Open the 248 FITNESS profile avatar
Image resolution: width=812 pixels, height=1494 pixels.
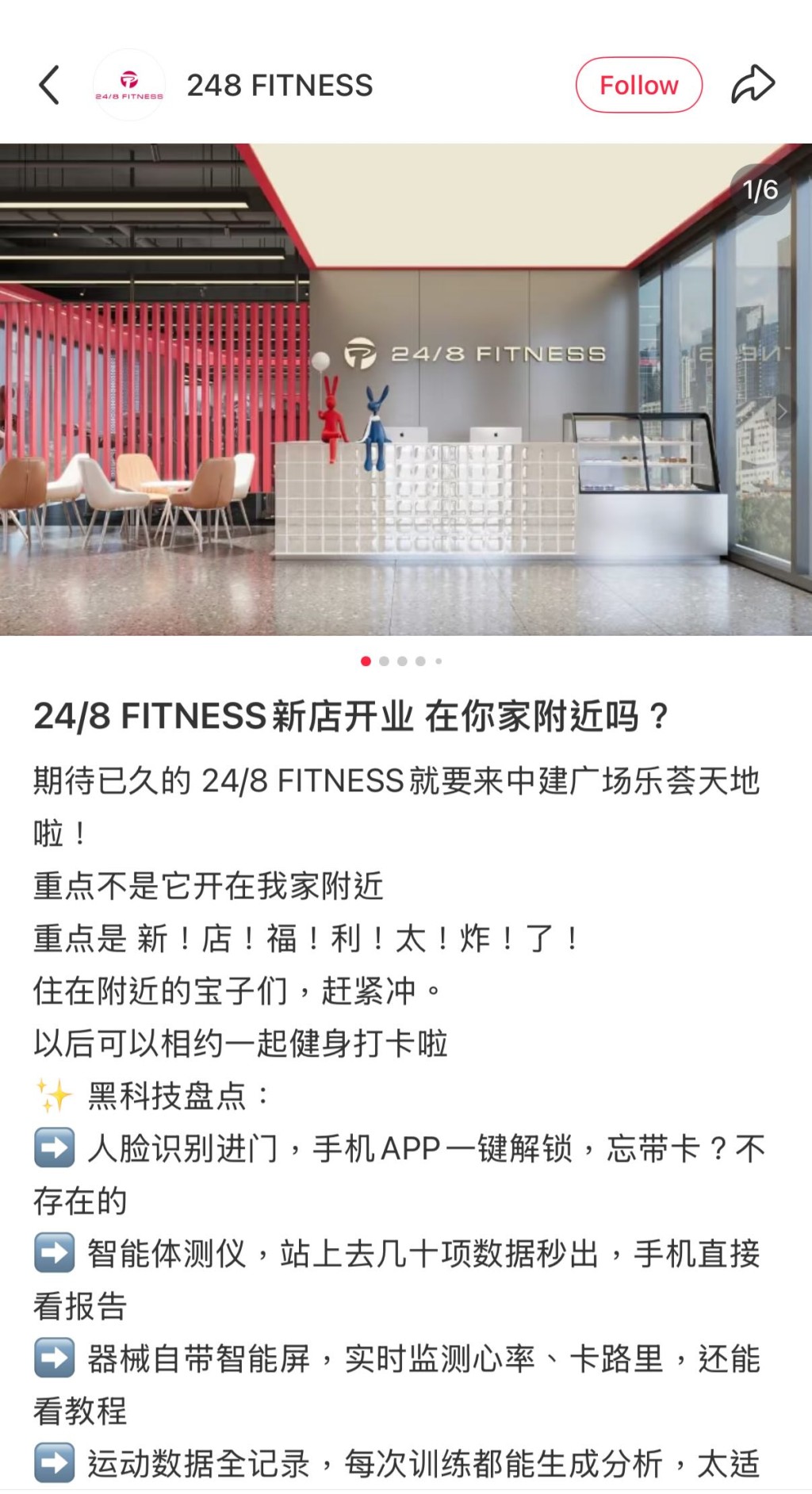tap(129, 85)
